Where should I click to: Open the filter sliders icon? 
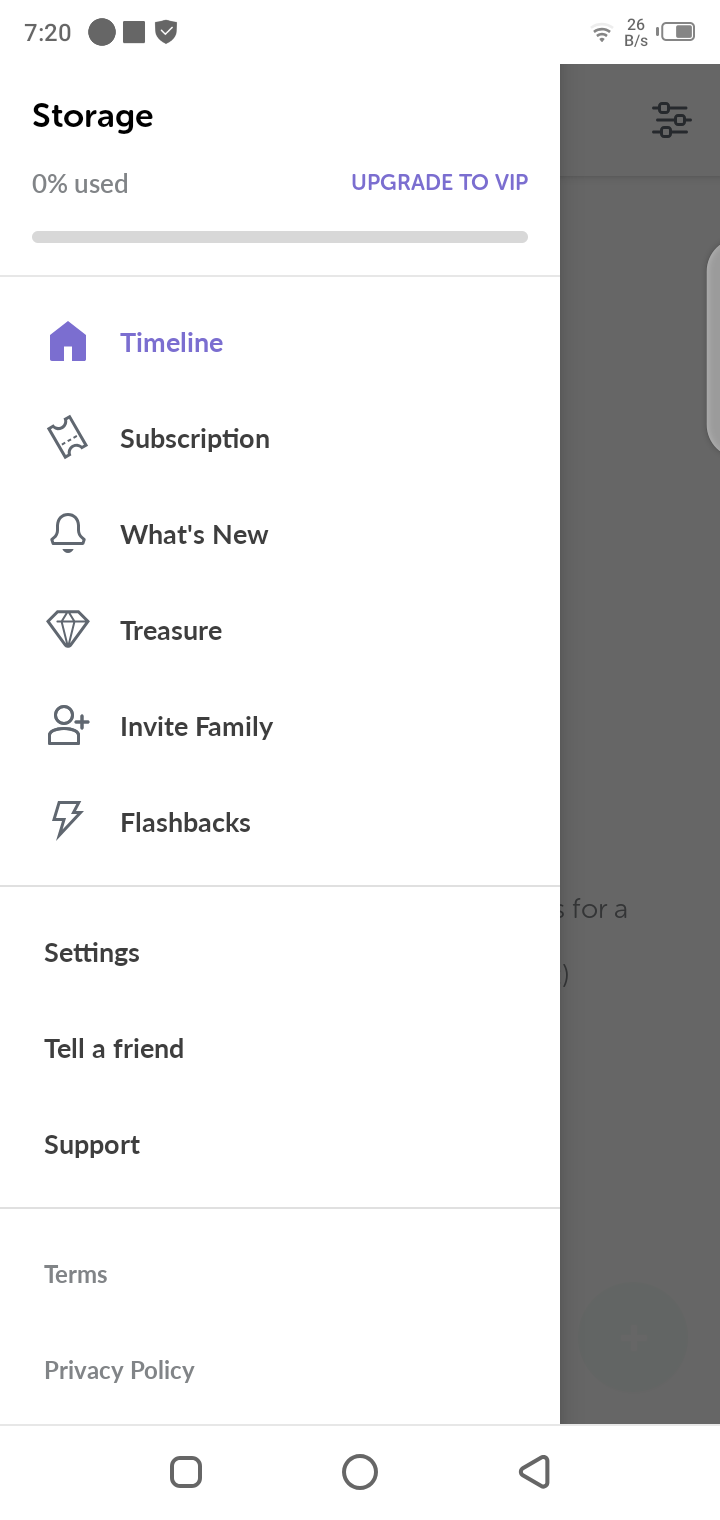click(671, 120)
